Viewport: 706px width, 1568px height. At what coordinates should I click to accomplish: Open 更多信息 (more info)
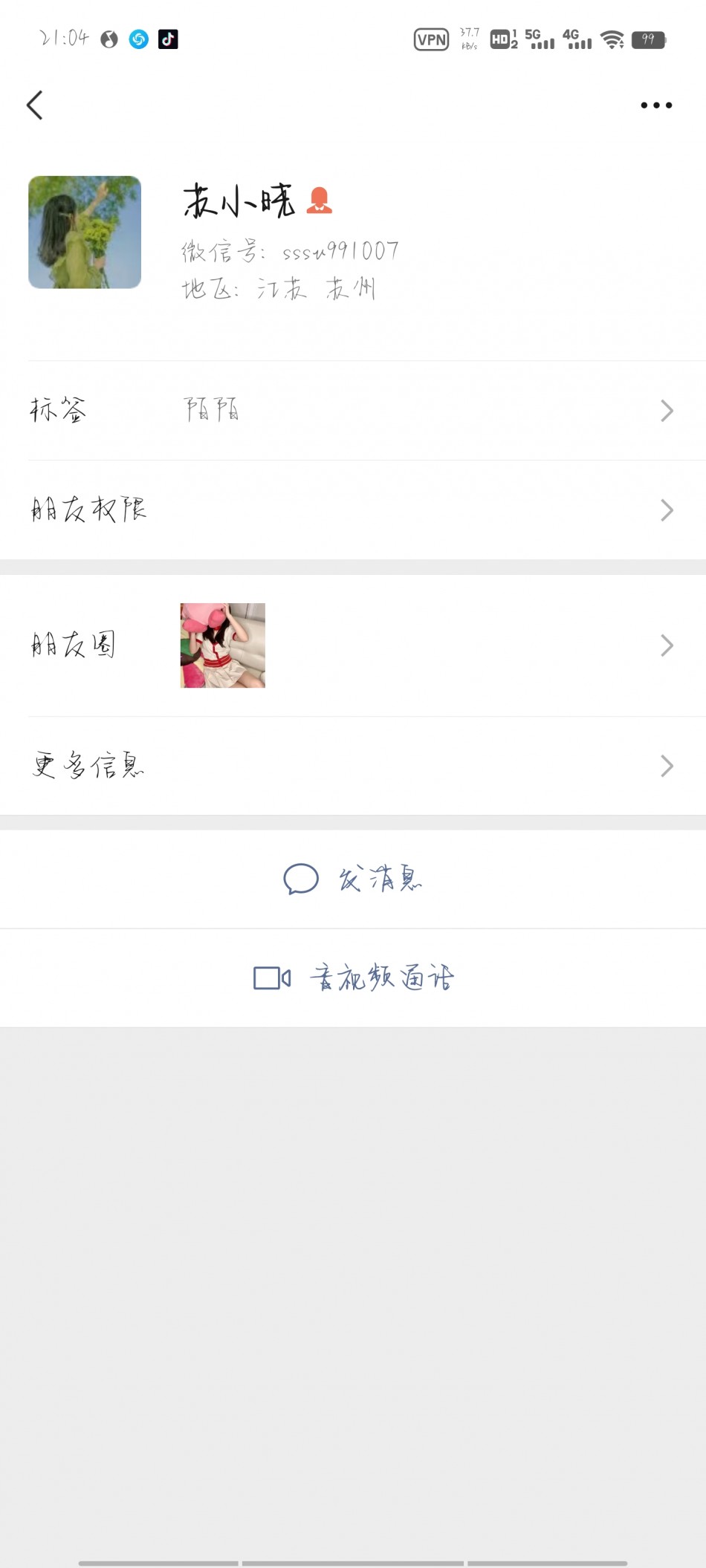353,766
